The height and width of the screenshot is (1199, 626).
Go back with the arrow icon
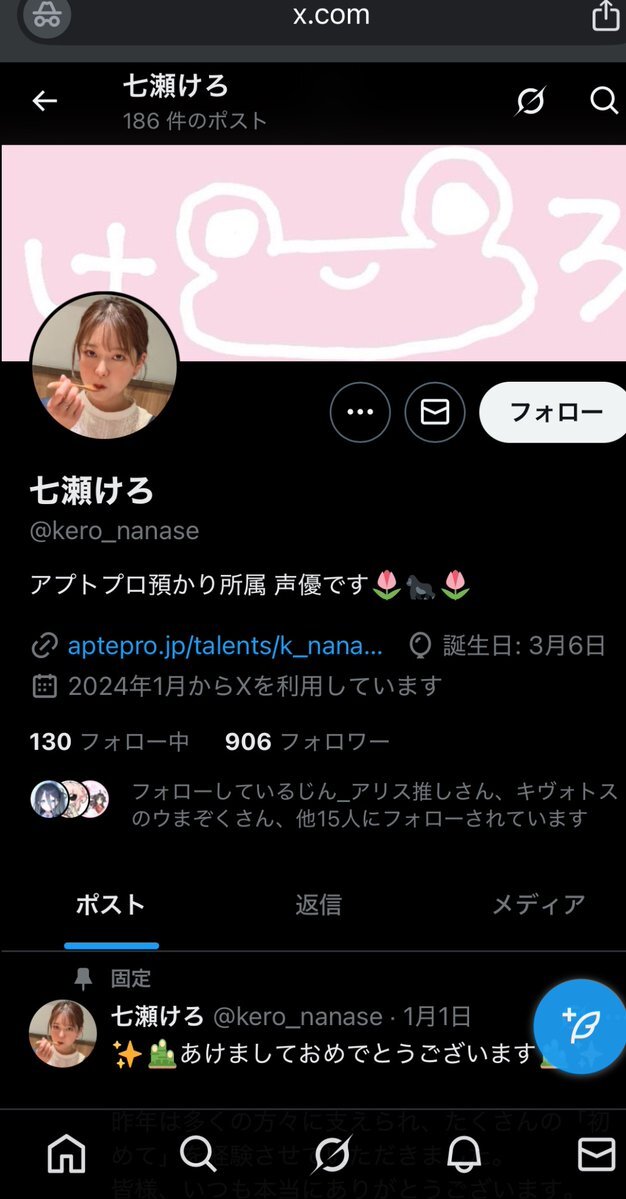coord(45,101)
